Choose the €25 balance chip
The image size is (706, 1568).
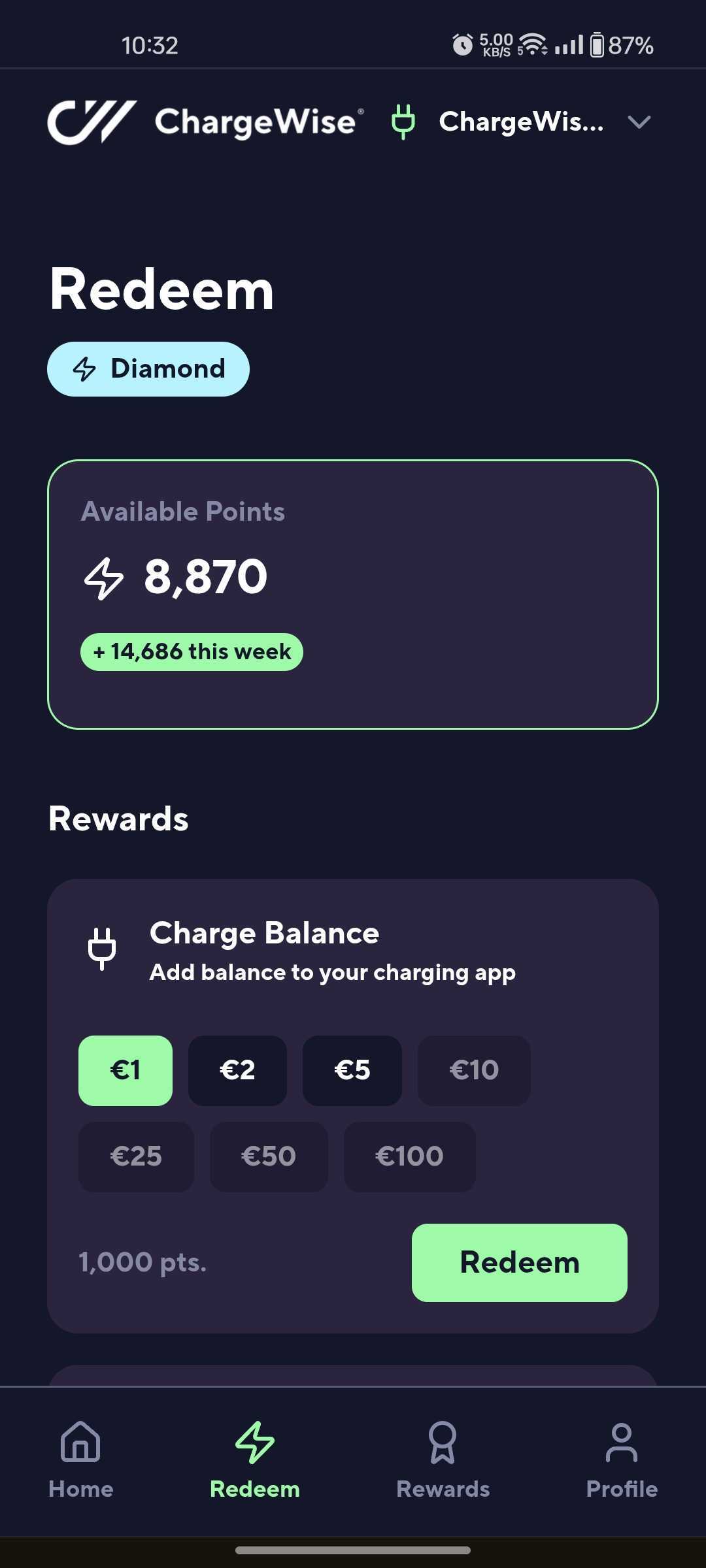(136, 1156)
